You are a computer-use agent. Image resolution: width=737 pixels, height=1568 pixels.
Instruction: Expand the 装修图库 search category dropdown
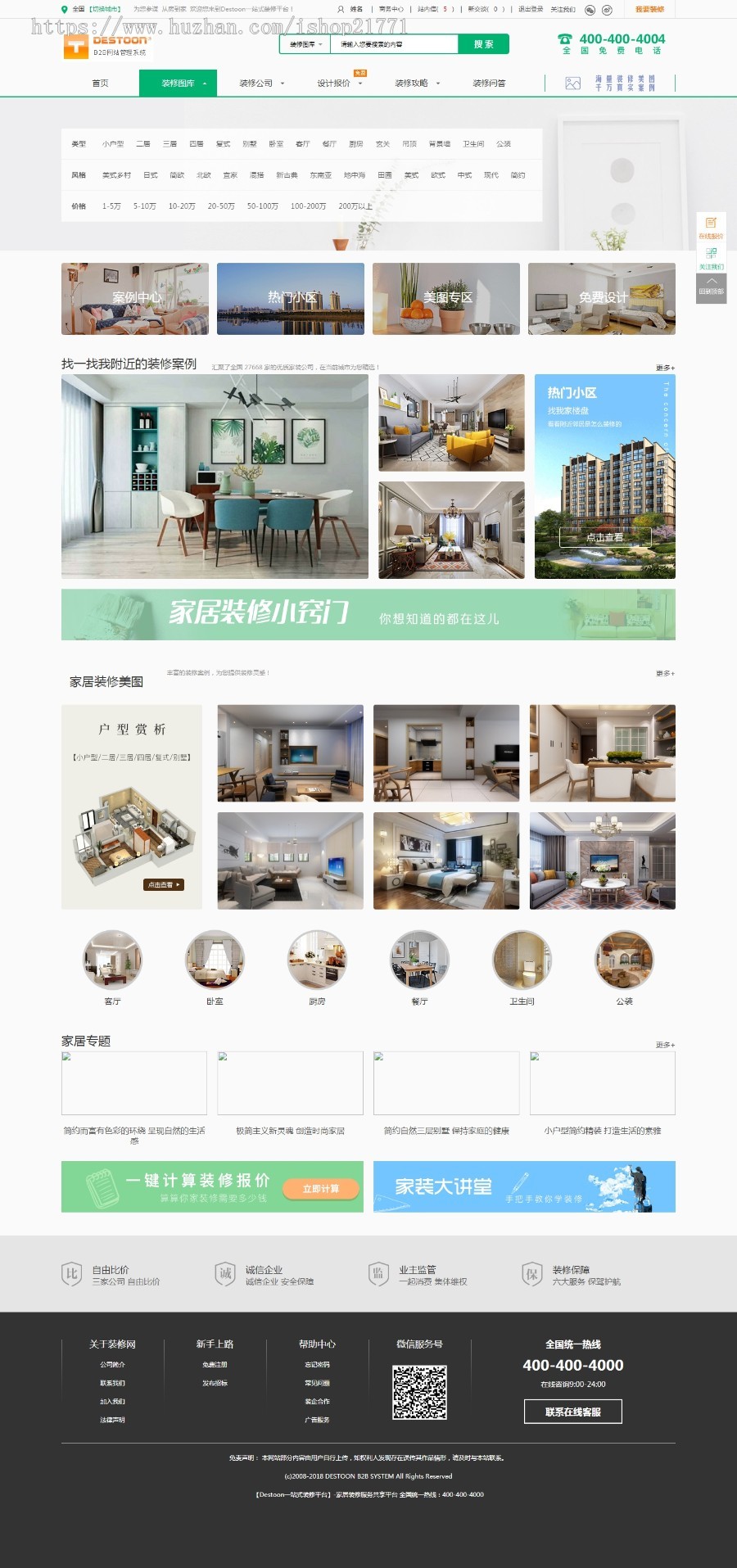[305, 44]
